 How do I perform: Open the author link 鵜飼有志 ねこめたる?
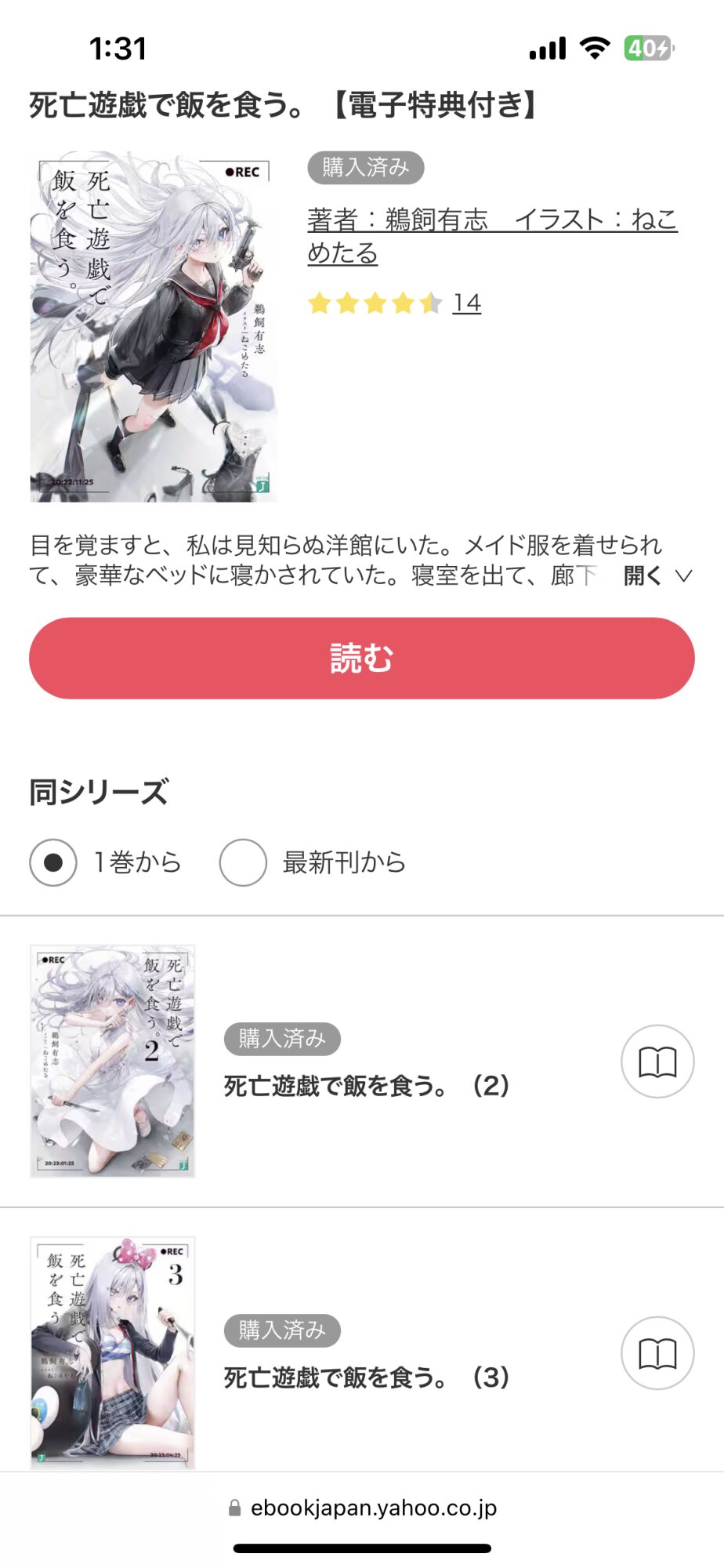[x=492, y=236]
